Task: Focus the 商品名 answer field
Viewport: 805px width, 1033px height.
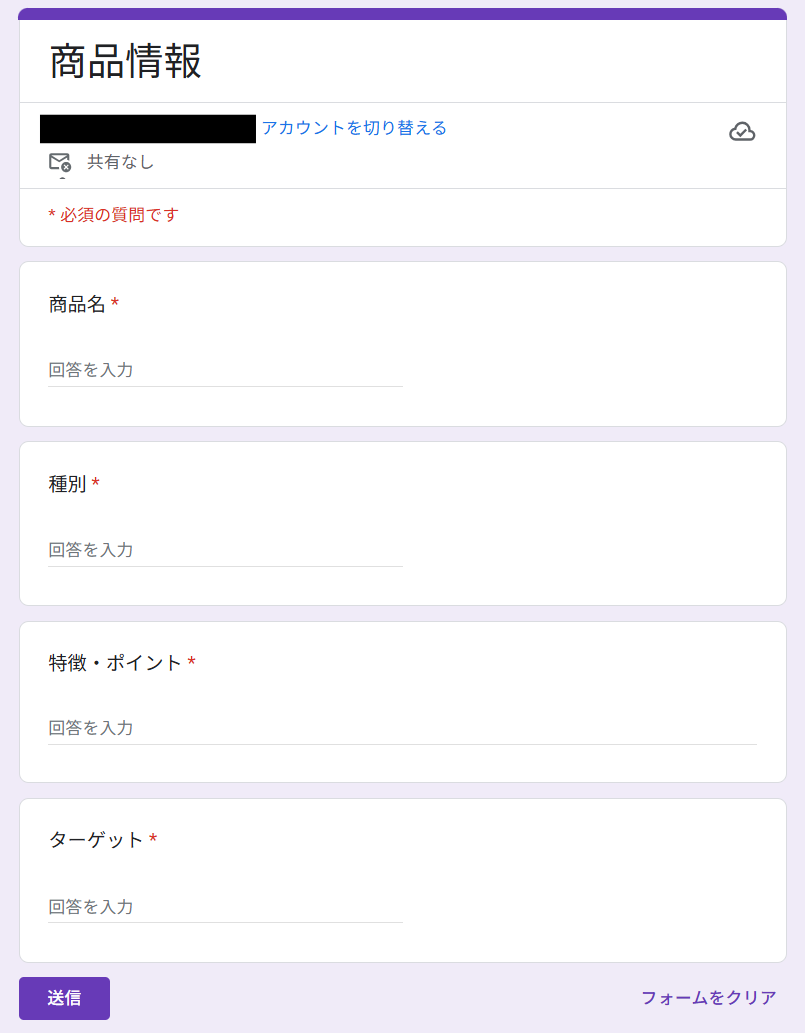Action: 225,370
